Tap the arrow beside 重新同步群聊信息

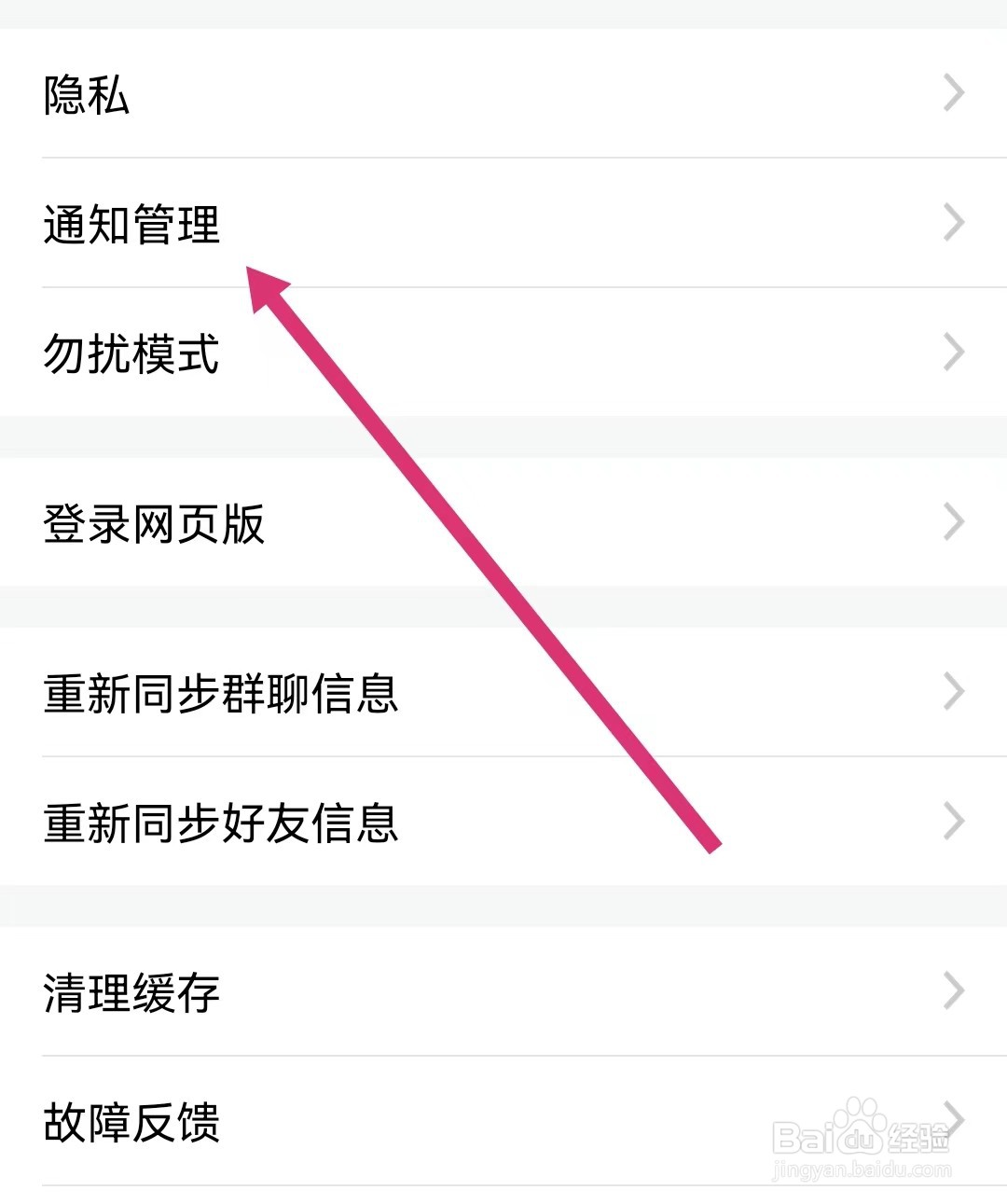pyautogui.click(x=953, y=688)
